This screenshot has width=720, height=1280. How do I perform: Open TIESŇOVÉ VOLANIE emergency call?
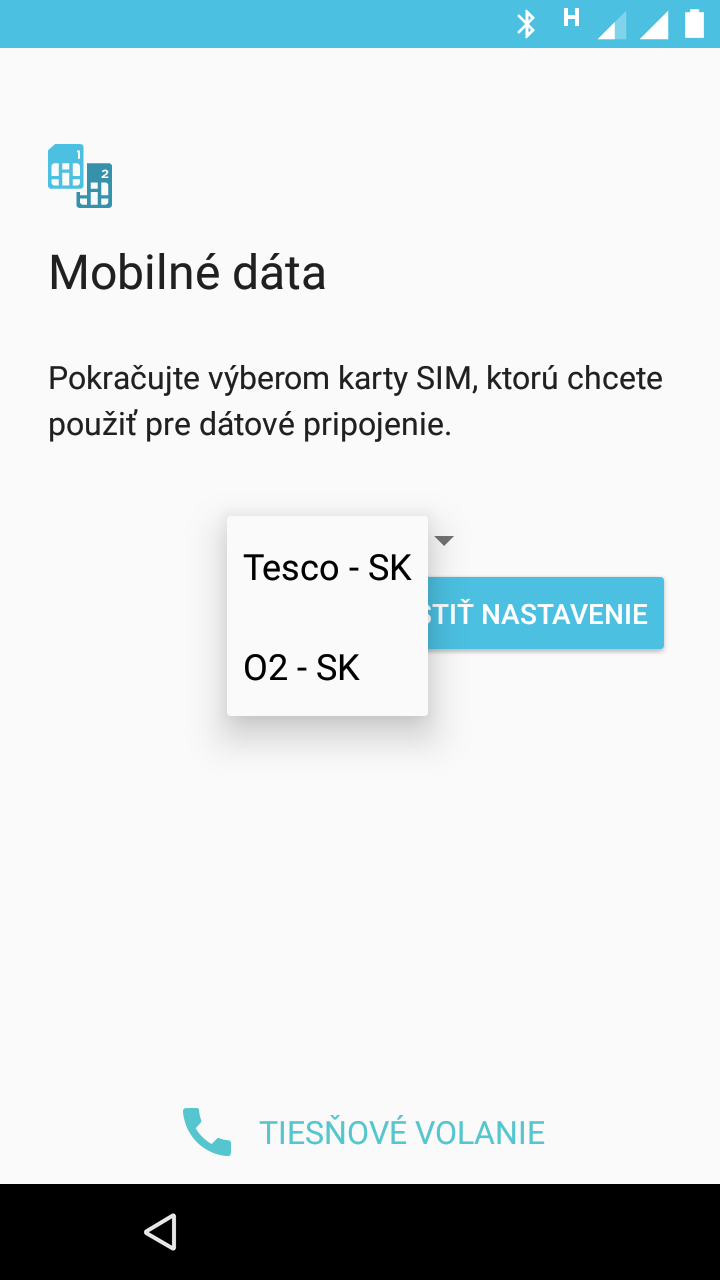pos(363,1132)
